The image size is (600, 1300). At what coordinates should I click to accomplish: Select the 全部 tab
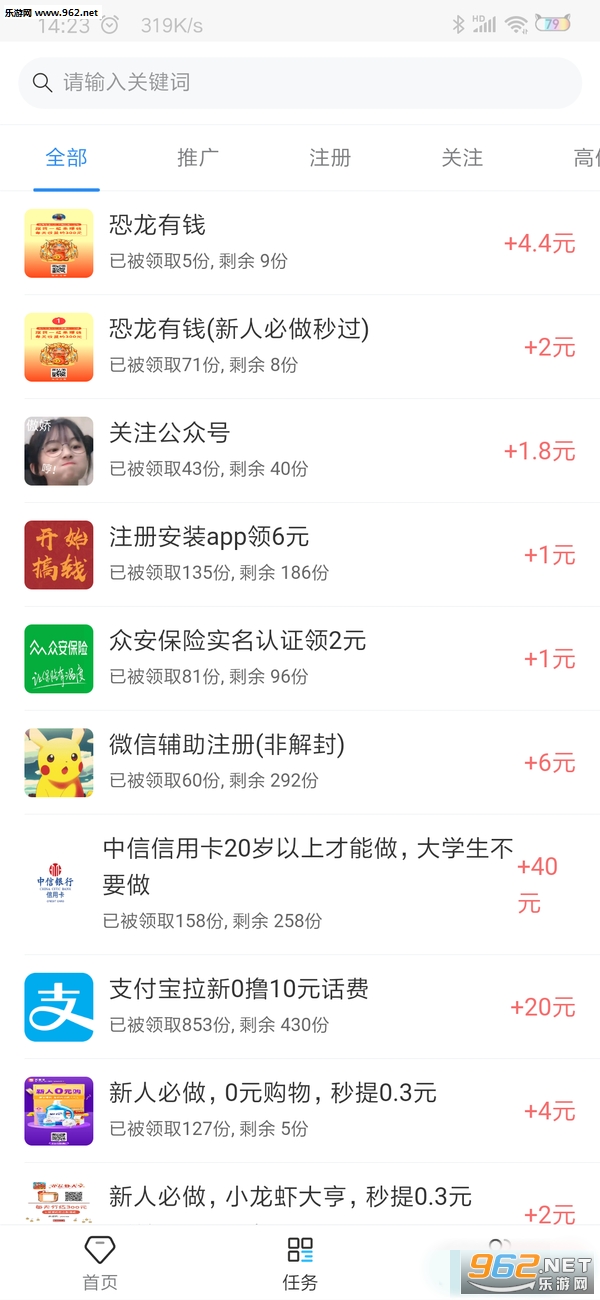66,158
